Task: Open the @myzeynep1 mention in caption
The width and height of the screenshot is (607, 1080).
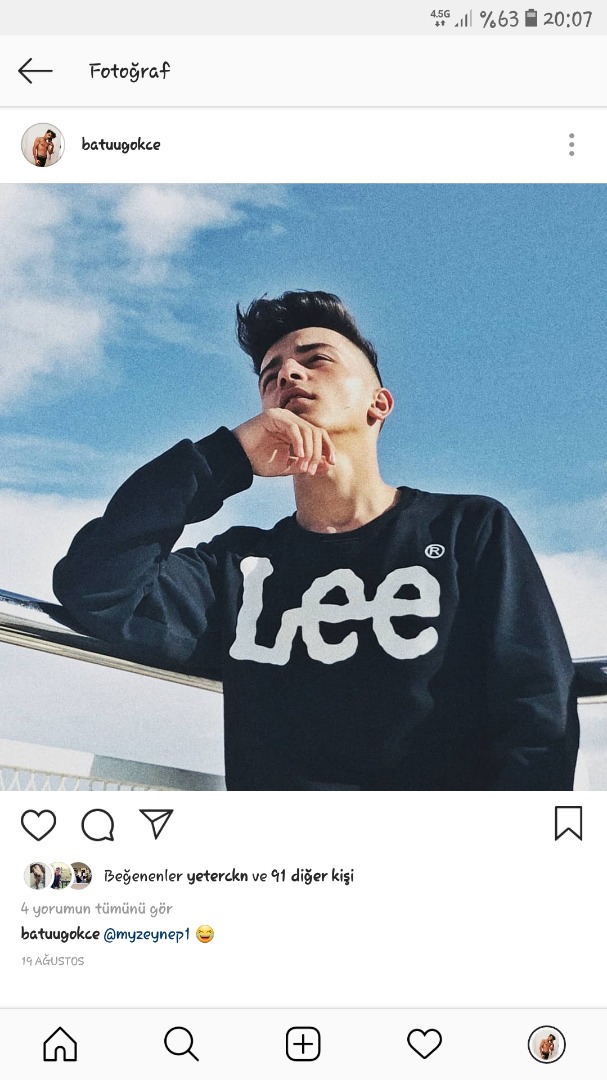Action: [x=147, y=934]
